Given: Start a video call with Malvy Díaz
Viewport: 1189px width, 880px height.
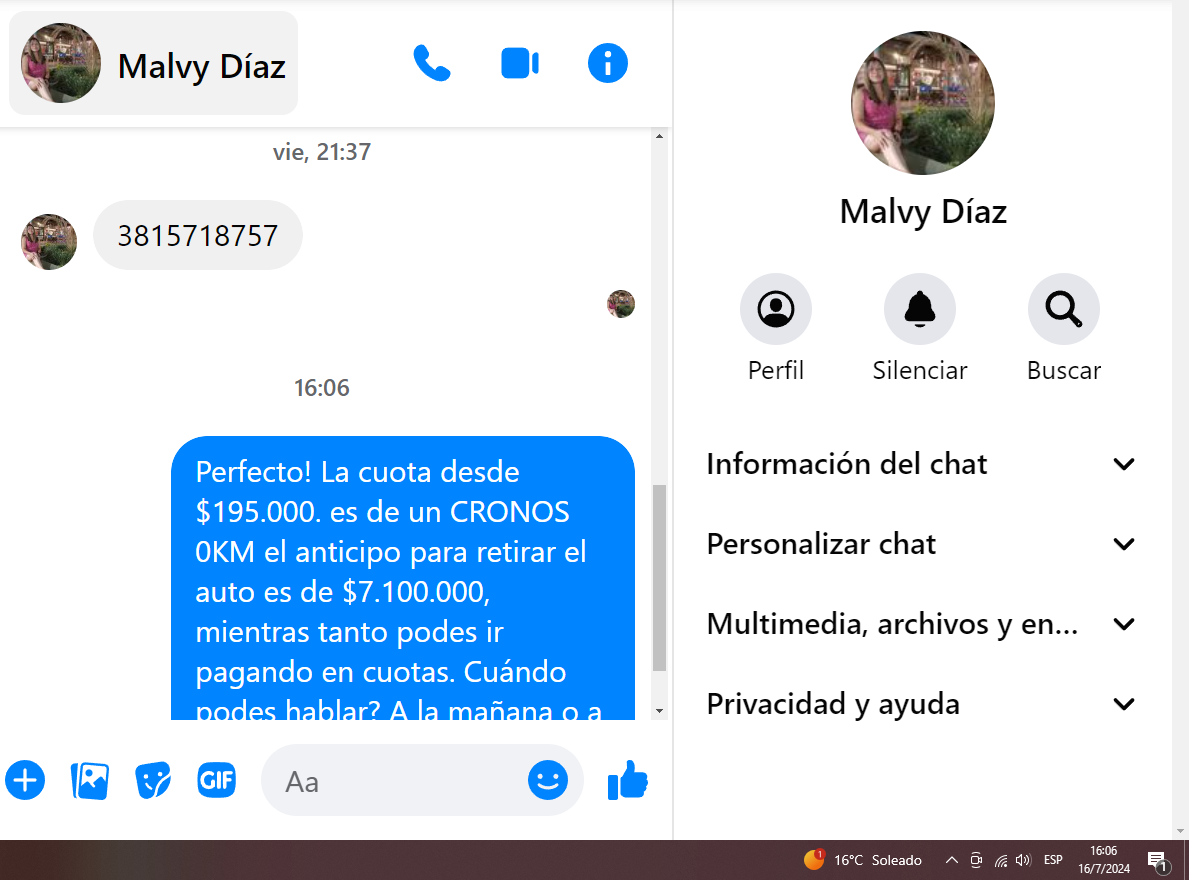Looking at the screenshot, I should [520, 64].
